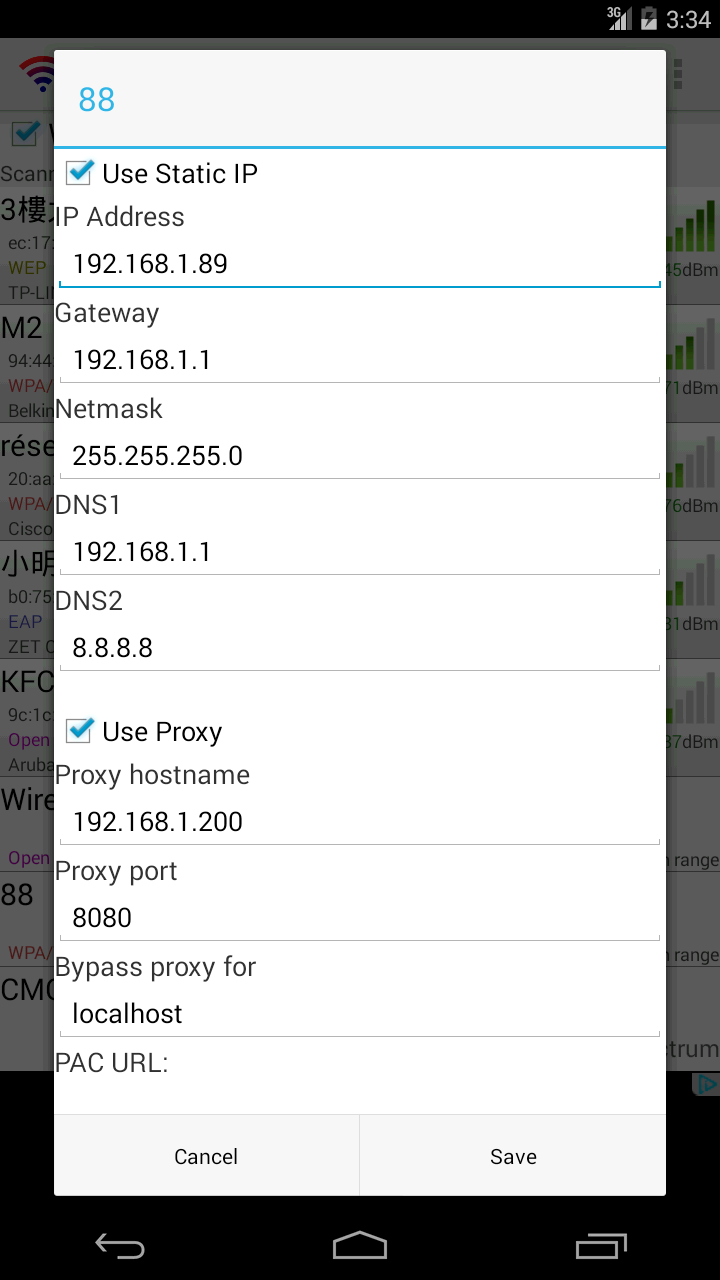720x1280 pixels.
Task: Disable the Use Static IP checkbox
Action: [x=78, y=172]
